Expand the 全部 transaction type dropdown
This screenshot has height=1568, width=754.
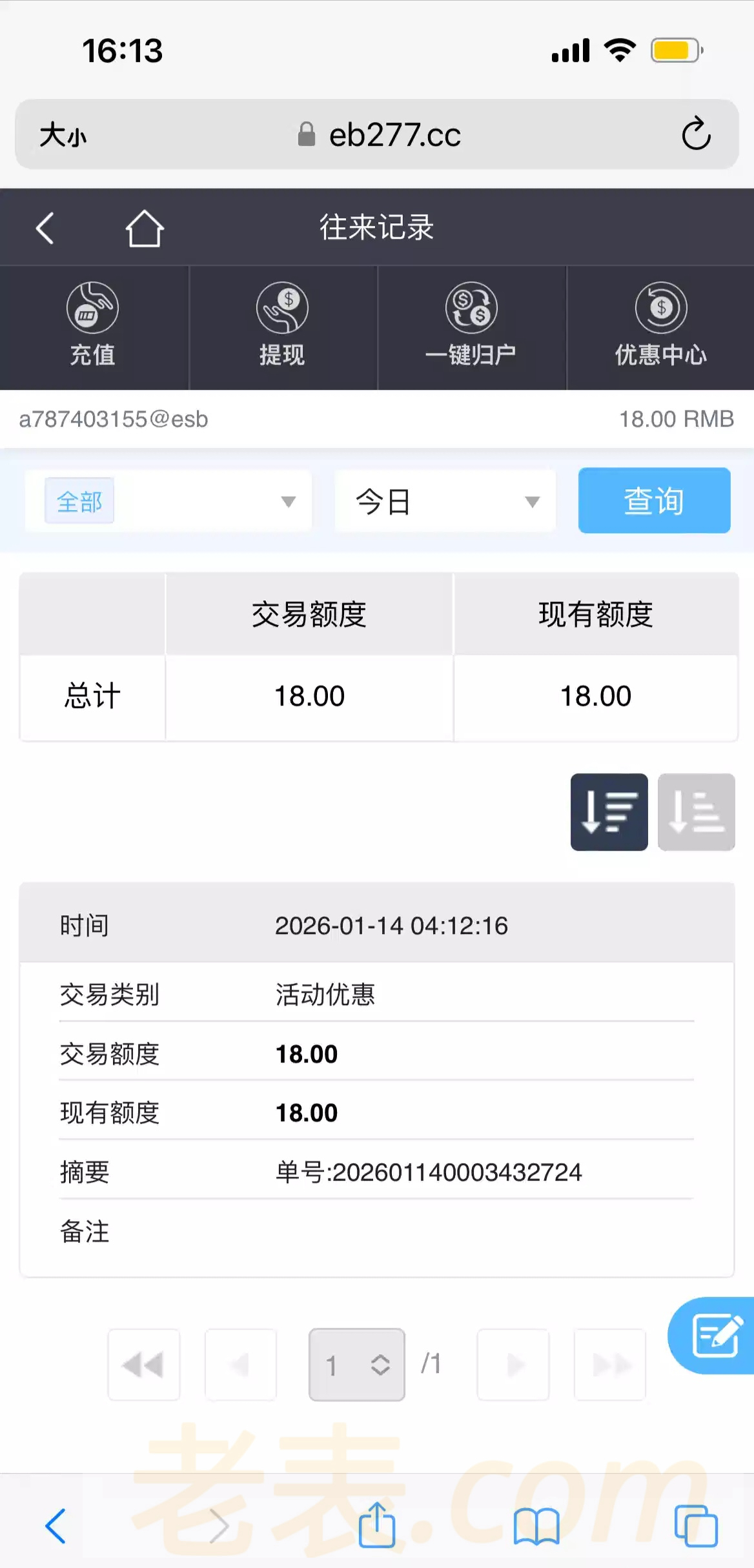pos(168,502)
